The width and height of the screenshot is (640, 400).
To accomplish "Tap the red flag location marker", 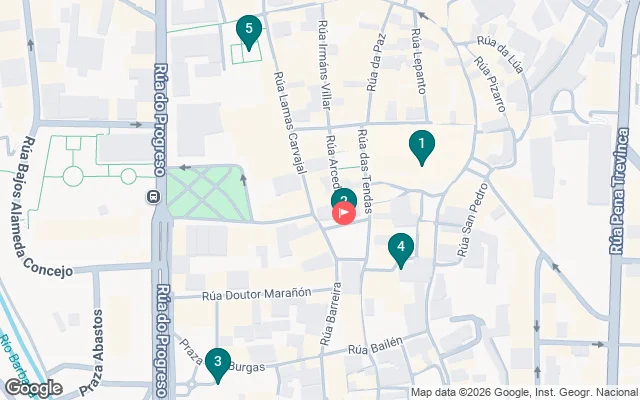I will [343, 213].
